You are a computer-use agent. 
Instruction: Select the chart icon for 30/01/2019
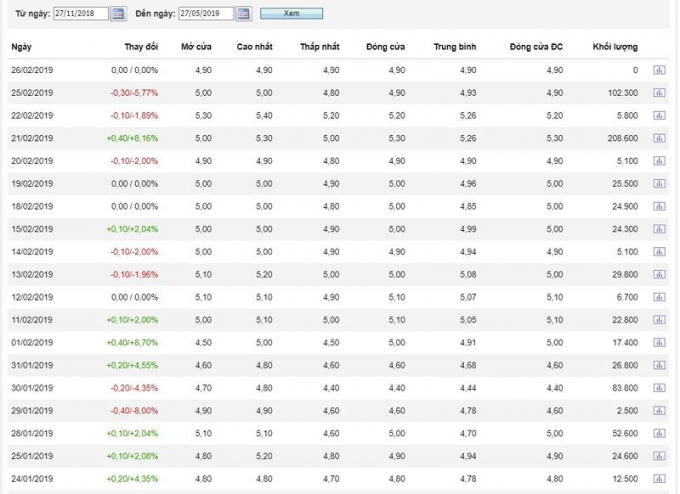point(659,388)
